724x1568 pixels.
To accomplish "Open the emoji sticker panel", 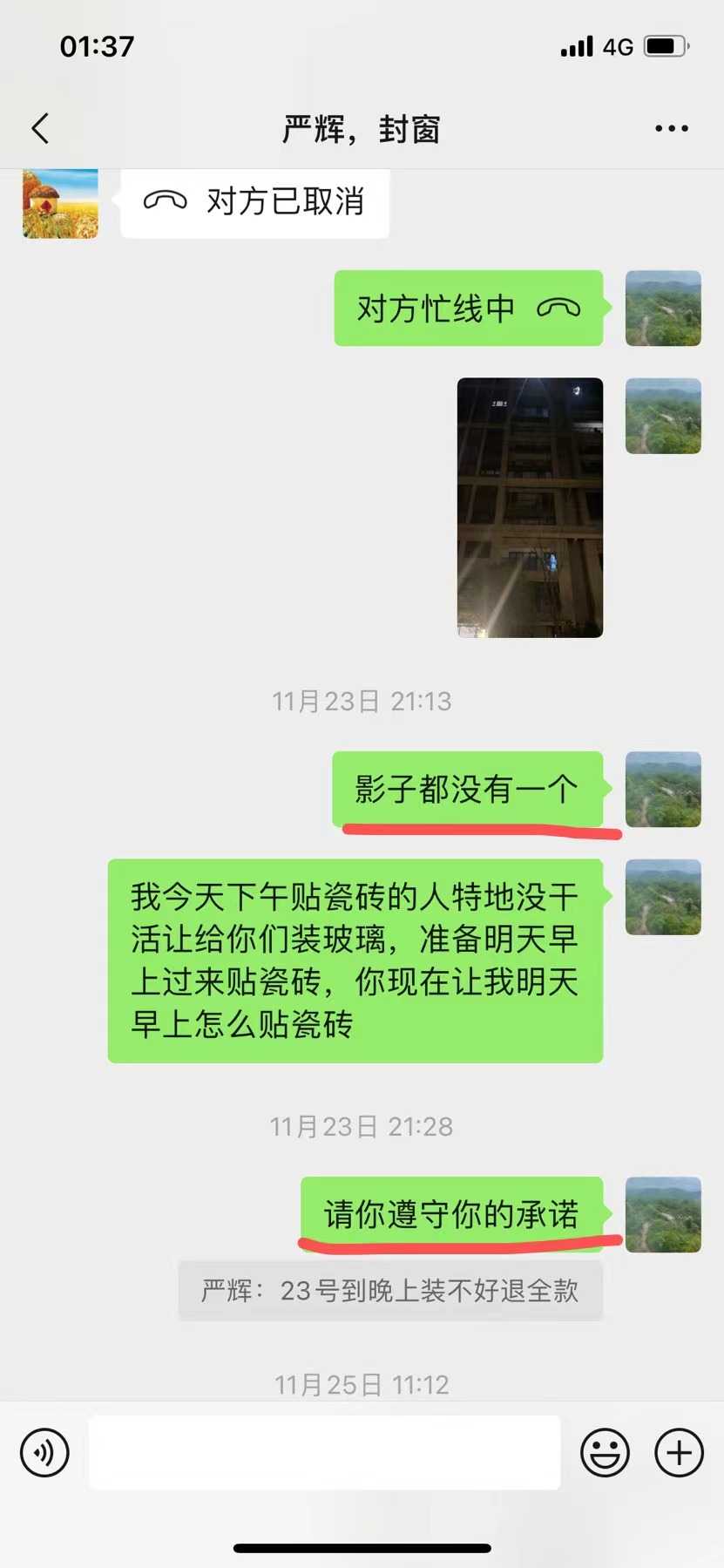I will [x=605, y=1452].
